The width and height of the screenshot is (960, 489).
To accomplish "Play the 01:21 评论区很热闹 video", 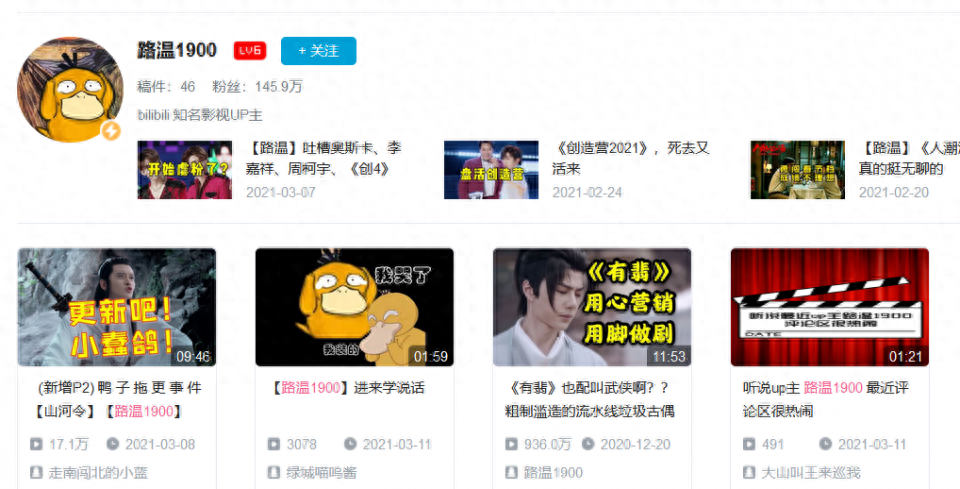I will 829,307.
